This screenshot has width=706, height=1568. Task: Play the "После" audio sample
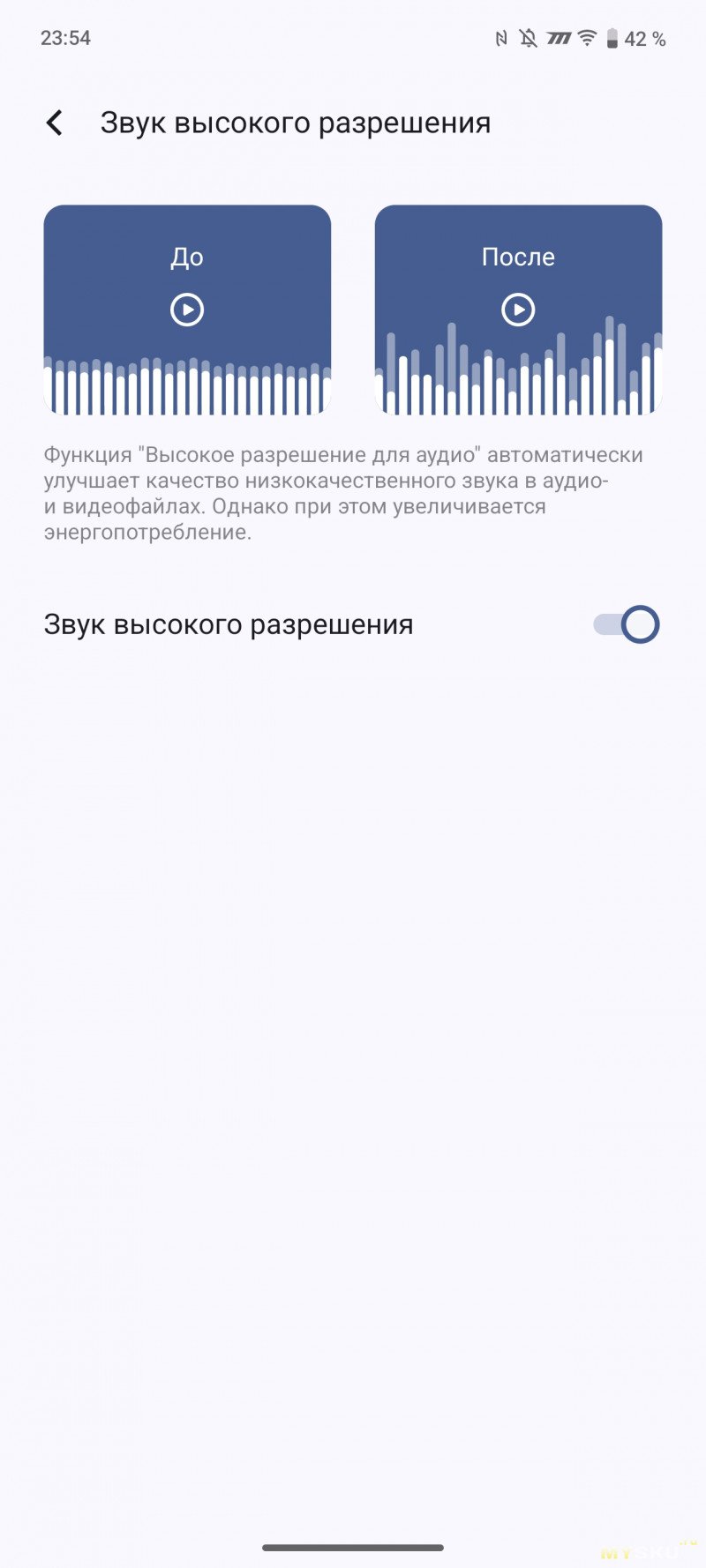point(518,310)
